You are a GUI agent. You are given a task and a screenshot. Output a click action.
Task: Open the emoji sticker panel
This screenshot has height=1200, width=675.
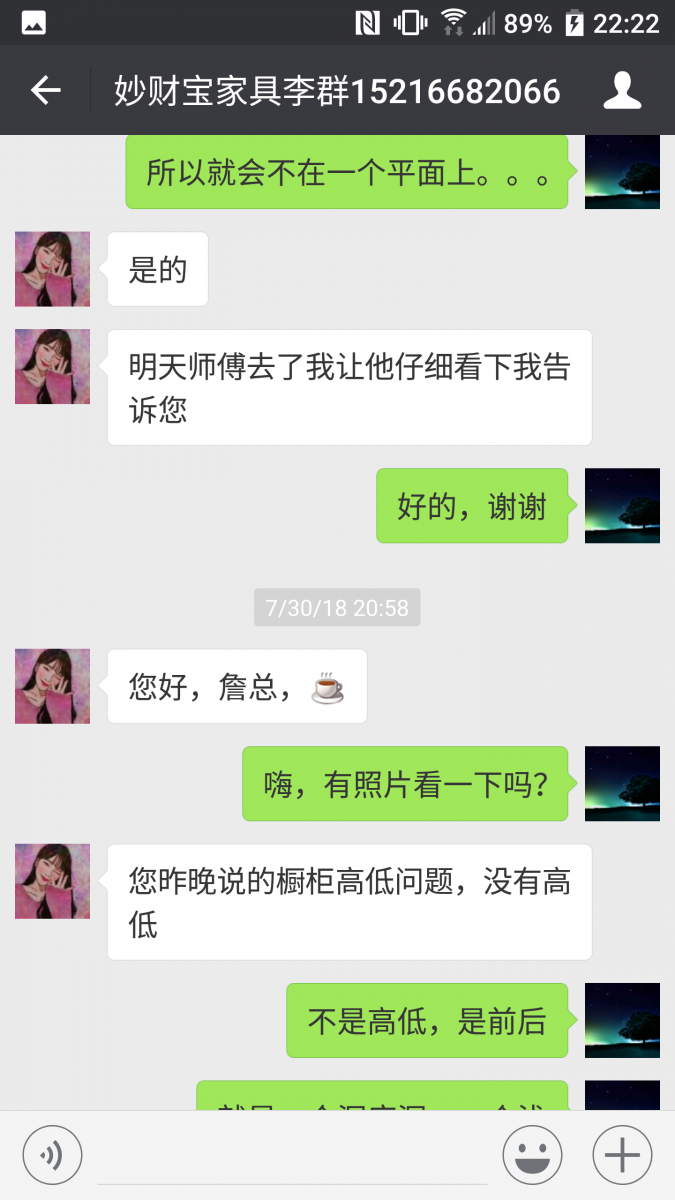coord(532,1156)
